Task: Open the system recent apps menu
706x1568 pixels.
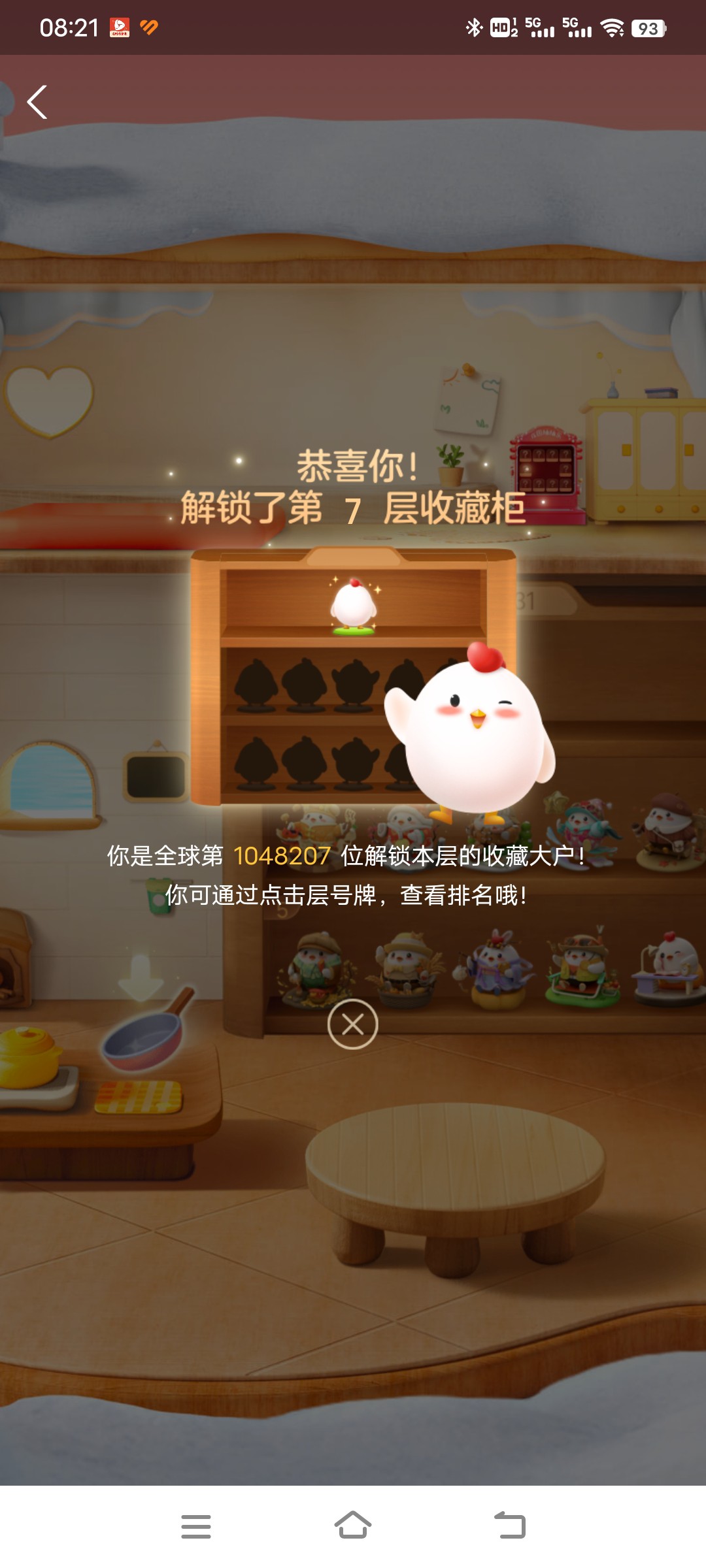Action: [x=196, y=1526]
